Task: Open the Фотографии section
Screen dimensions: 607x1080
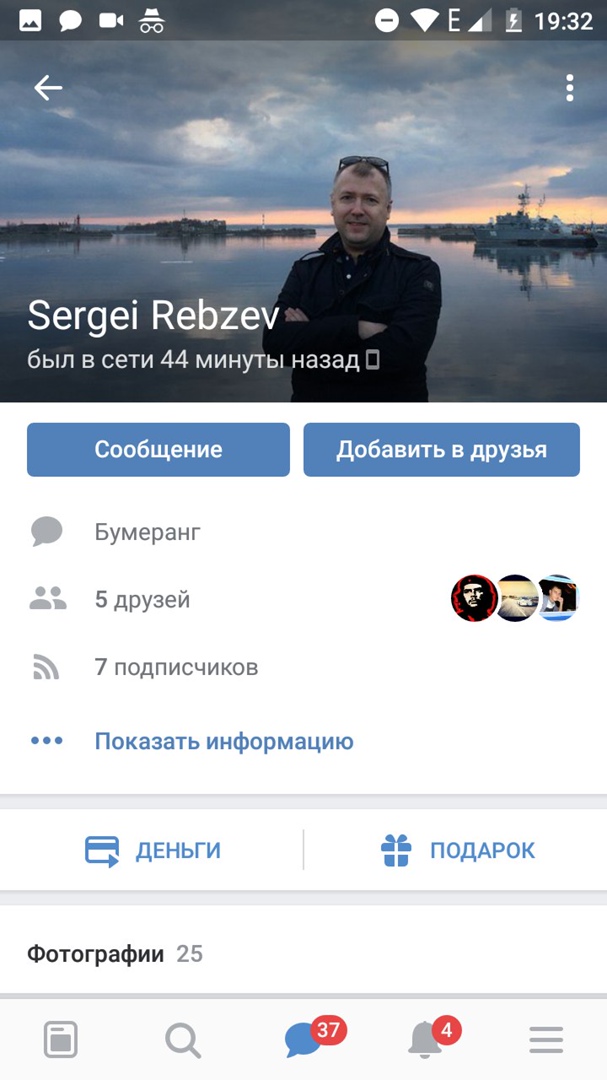Action: (95, 954)
